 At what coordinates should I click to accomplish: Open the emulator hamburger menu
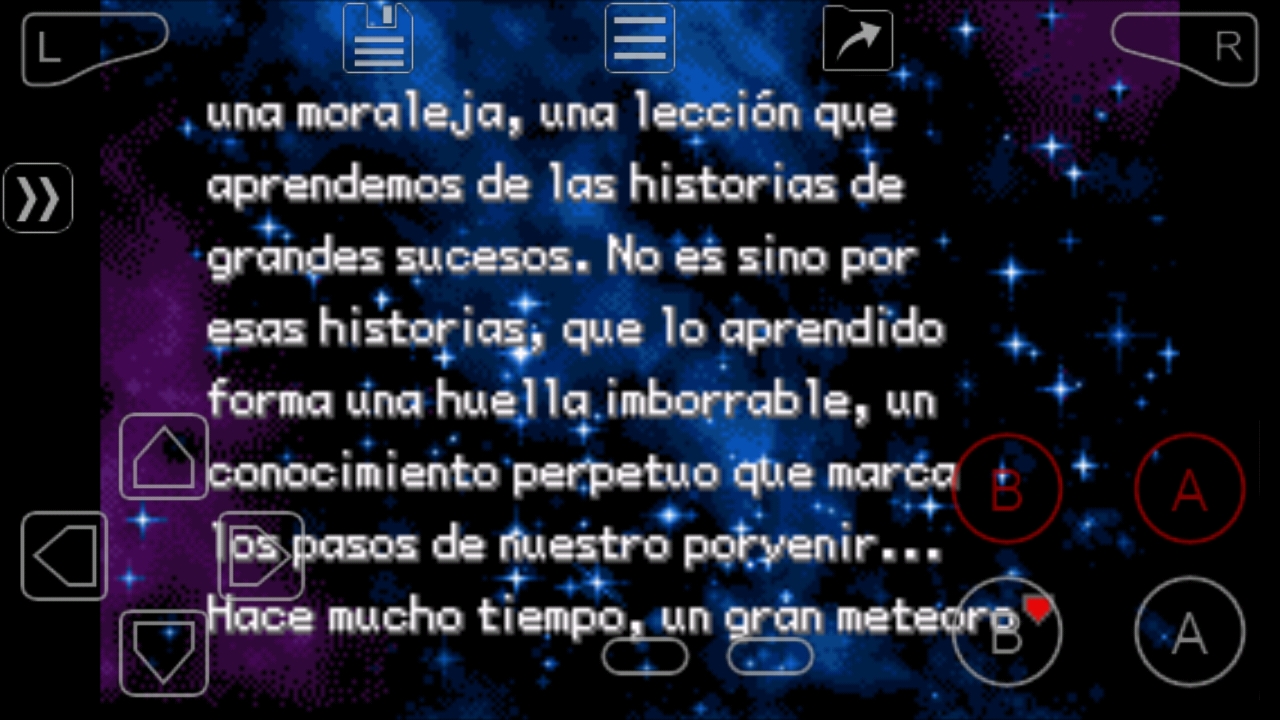(x=640, y=38)
